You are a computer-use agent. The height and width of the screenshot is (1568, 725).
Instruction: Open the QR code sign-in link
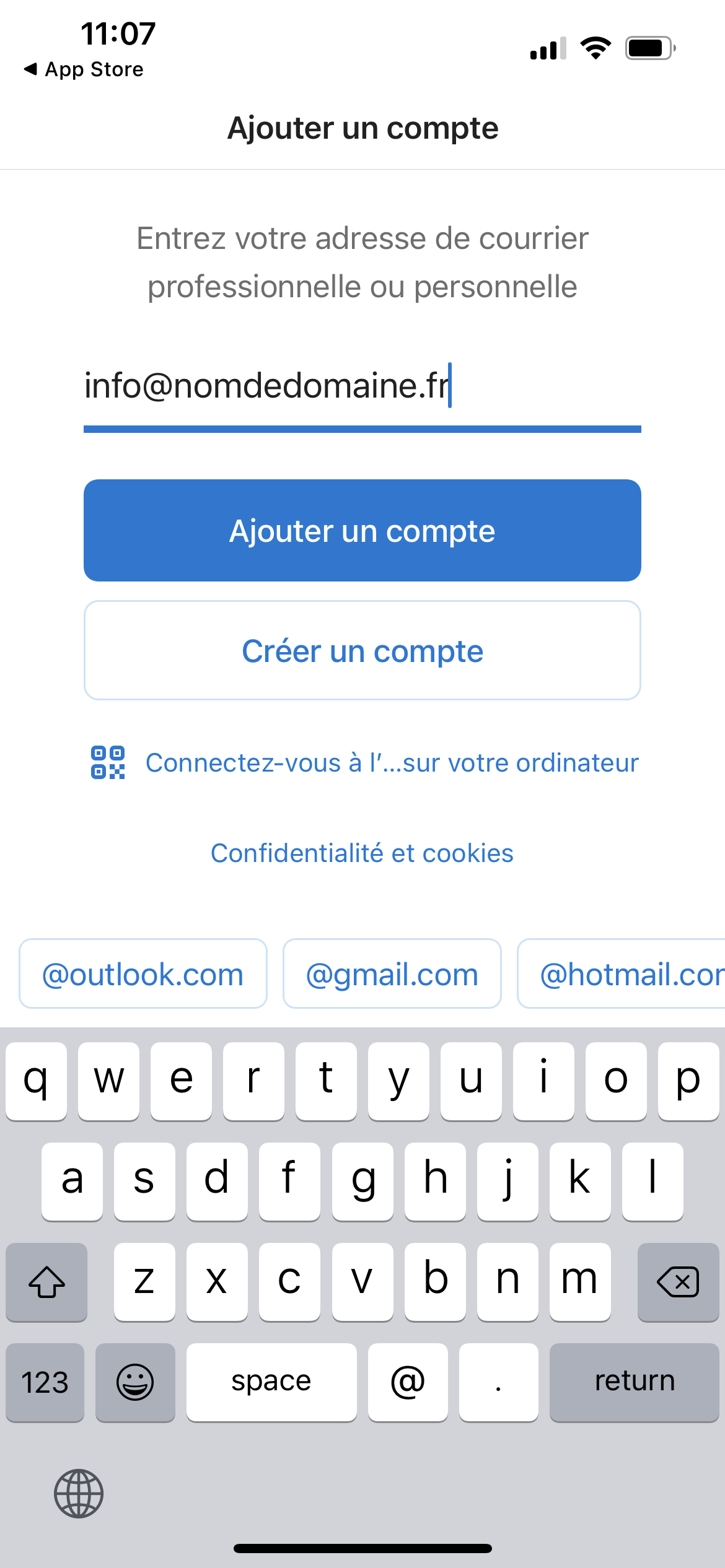[364, 763]
